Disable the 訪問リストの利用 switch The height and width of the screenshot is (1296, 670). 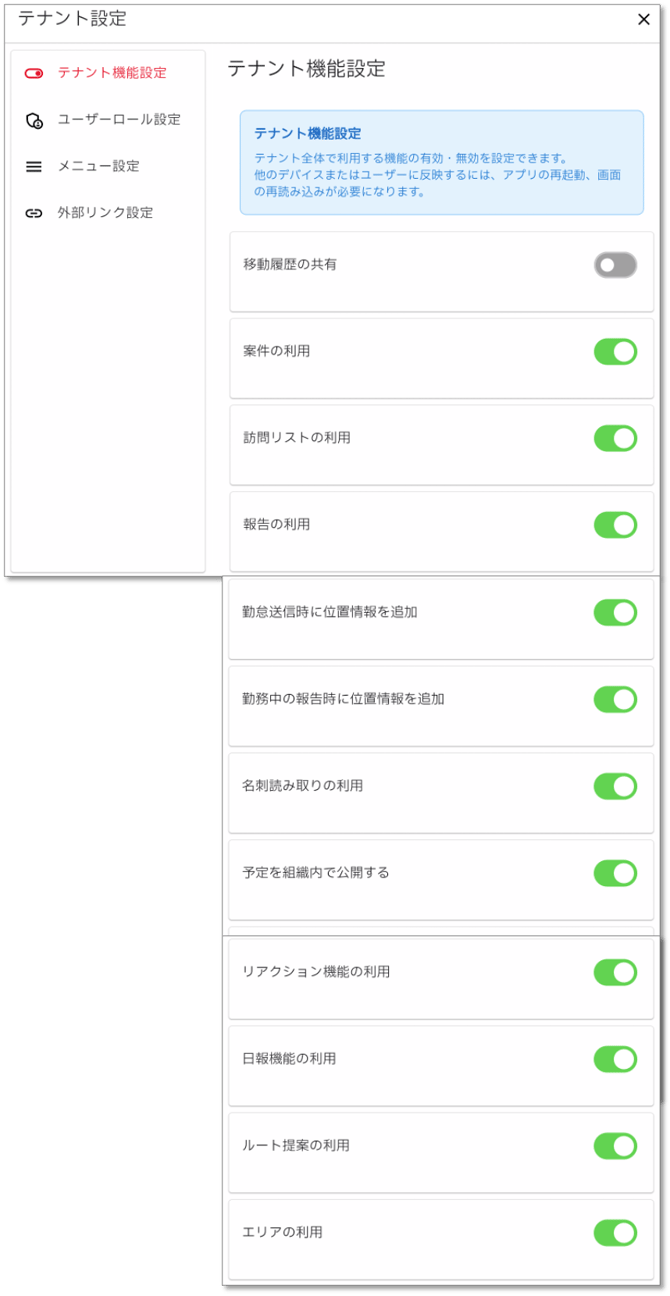[615, 438]
